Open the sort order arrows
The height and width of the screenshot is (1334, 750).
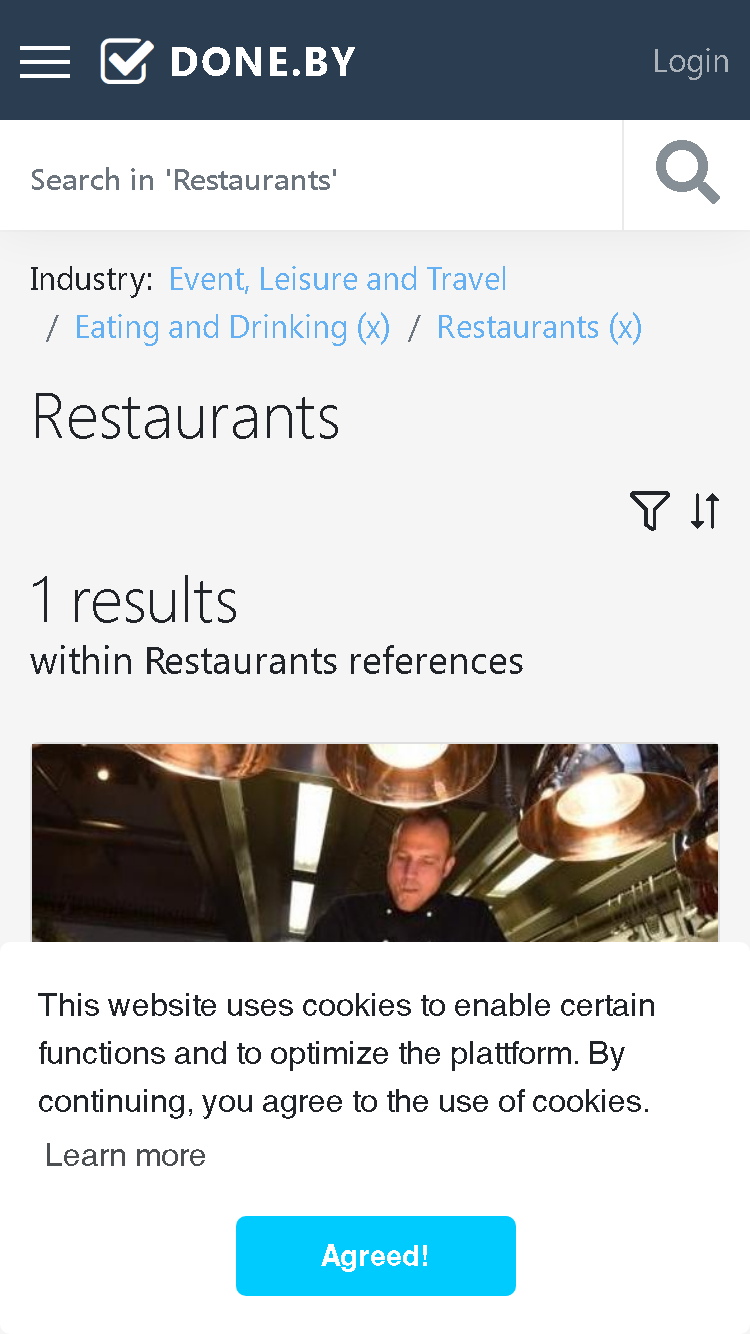pyautogui.click(x=705, y=511)
